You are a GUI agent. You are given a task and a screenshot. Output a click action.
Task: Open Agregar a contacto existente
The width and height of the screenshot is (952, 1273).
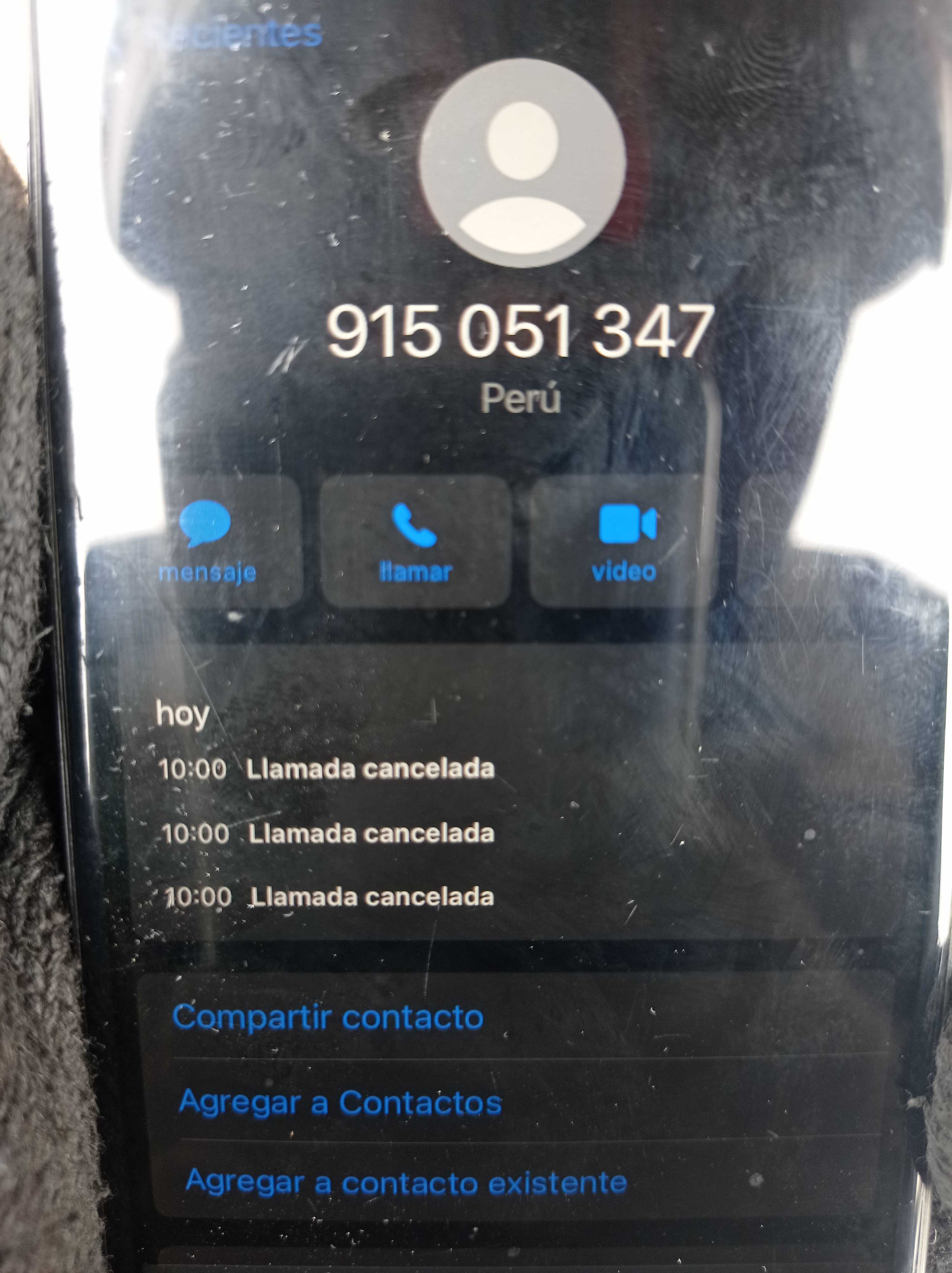click(x=406, y=1183)
